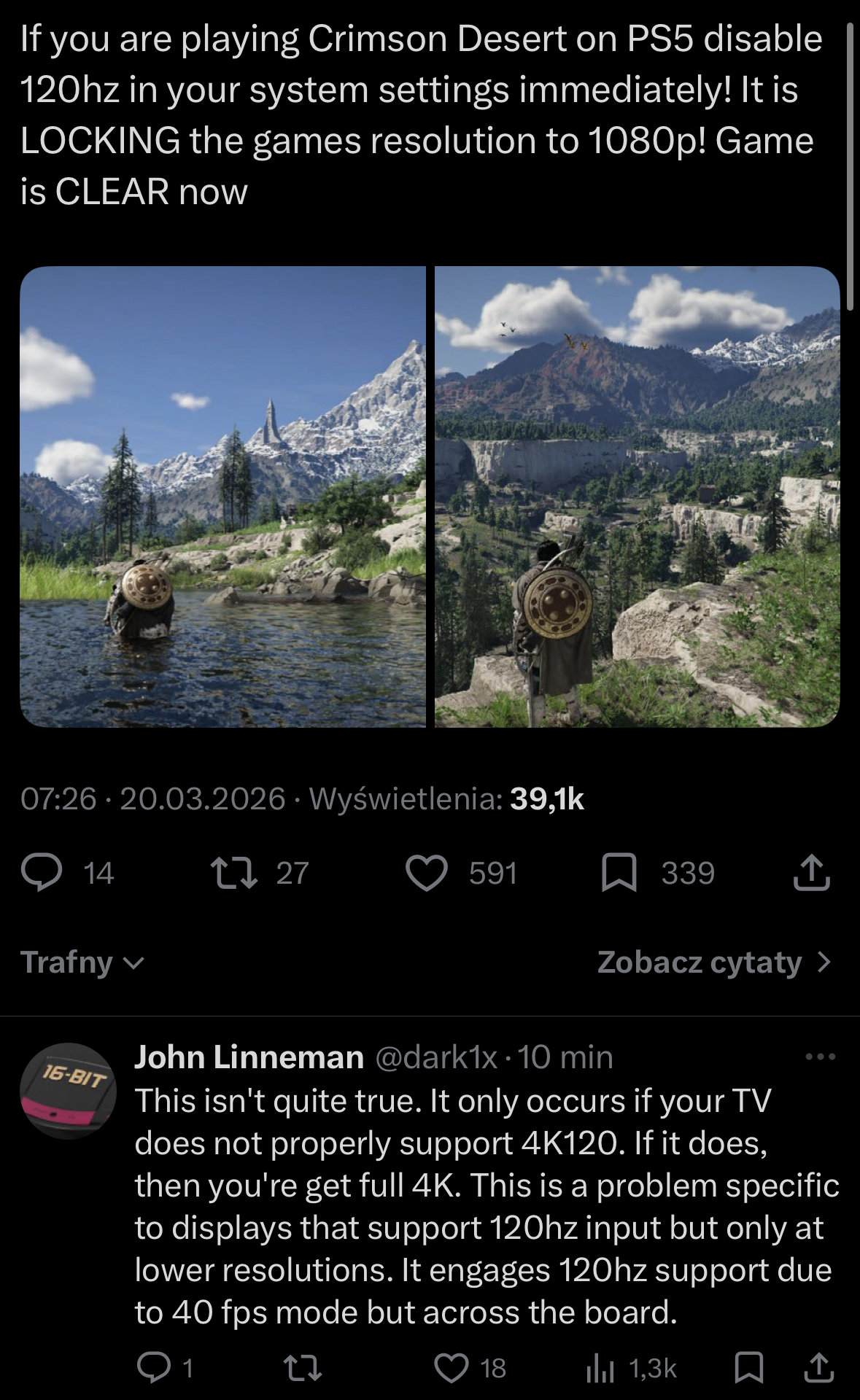The image size is (860, 1400).
Task: Open Zobacz cytaty to view quotes
Action: pyautogui.click(x=713, y=962)
